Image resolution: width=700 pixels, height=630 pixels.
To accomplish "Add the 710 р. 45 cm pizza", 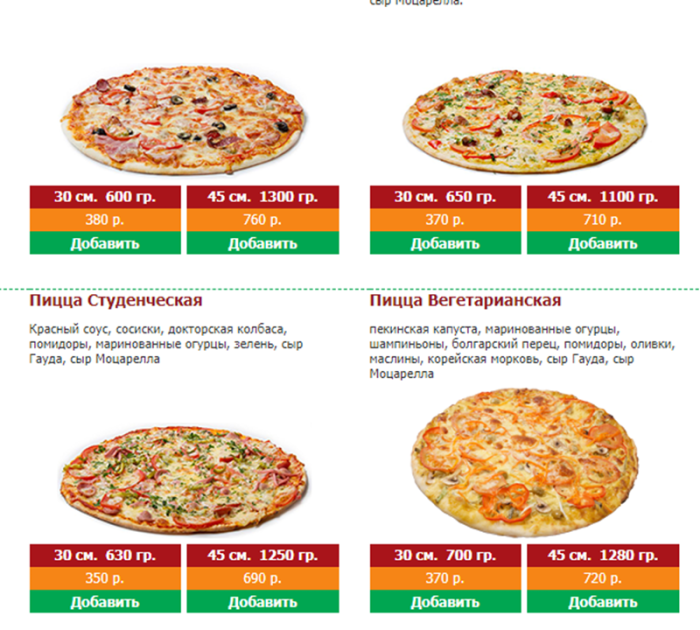I will 602,243.
